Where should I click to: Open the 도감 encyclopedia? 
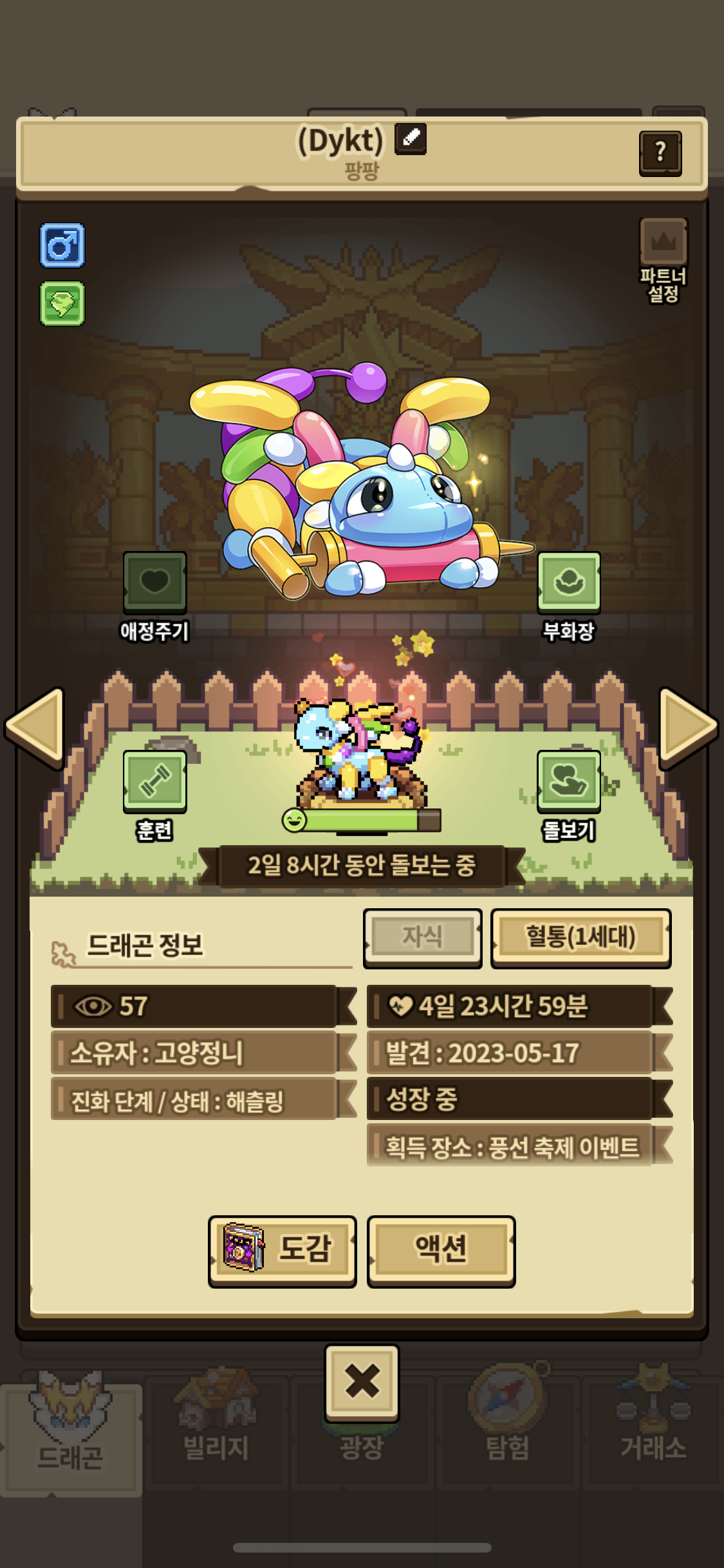coord(282,1250)
